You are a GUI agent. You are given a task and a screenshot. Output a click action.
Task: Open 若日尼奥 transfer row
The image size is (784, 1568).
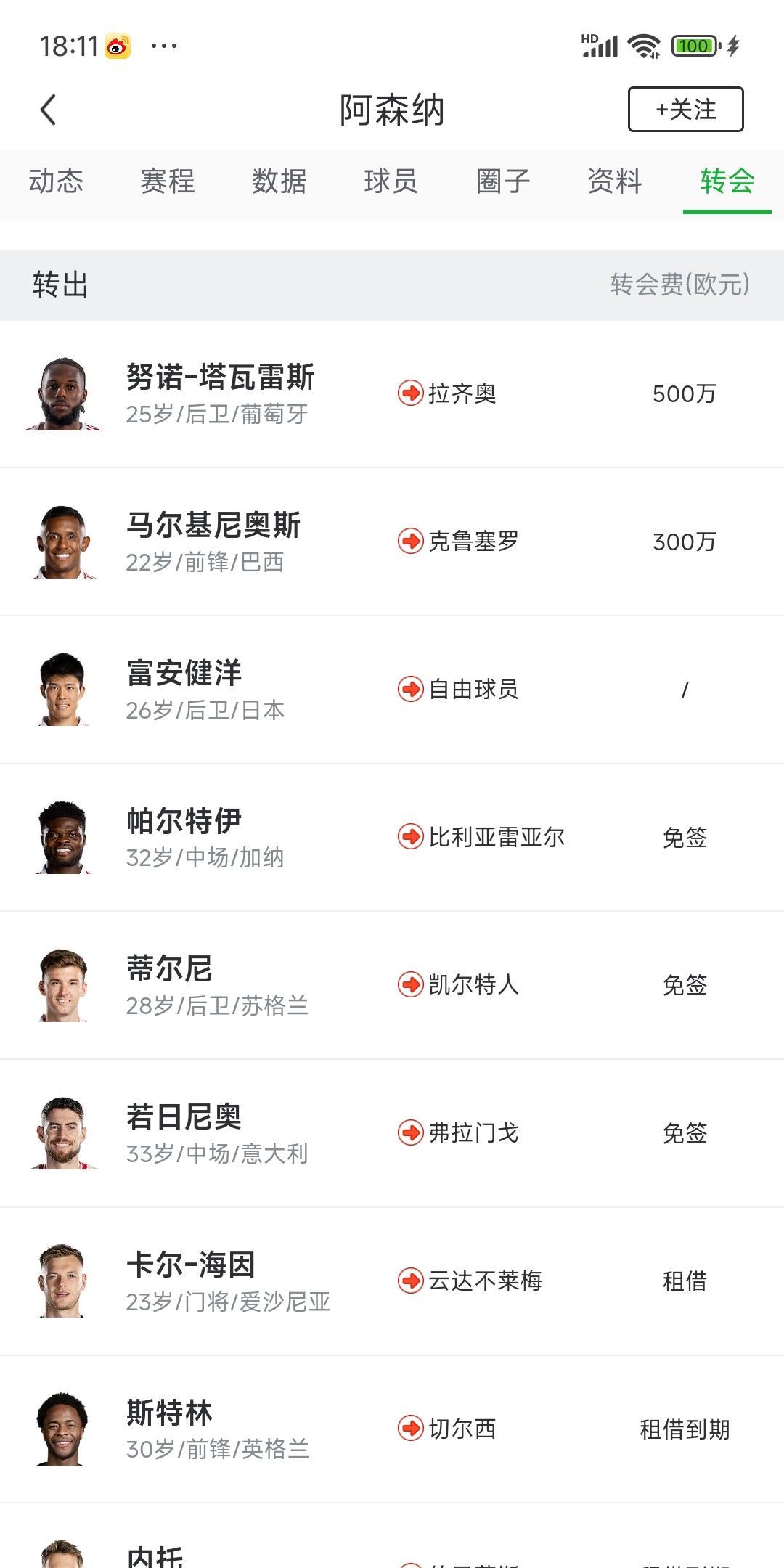[392, 1133]
